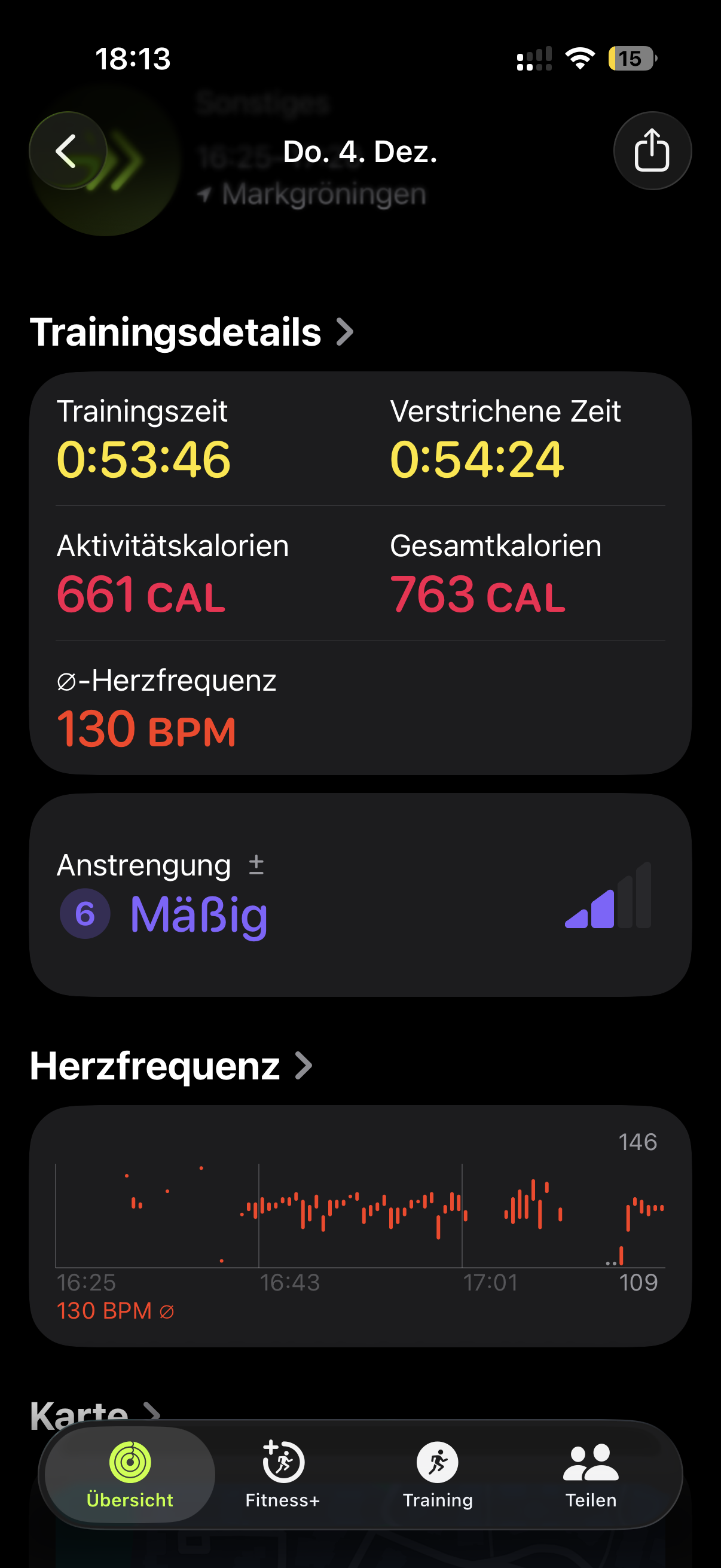
Task: View the heart rate chart card
Action: tap(360, 1225)
